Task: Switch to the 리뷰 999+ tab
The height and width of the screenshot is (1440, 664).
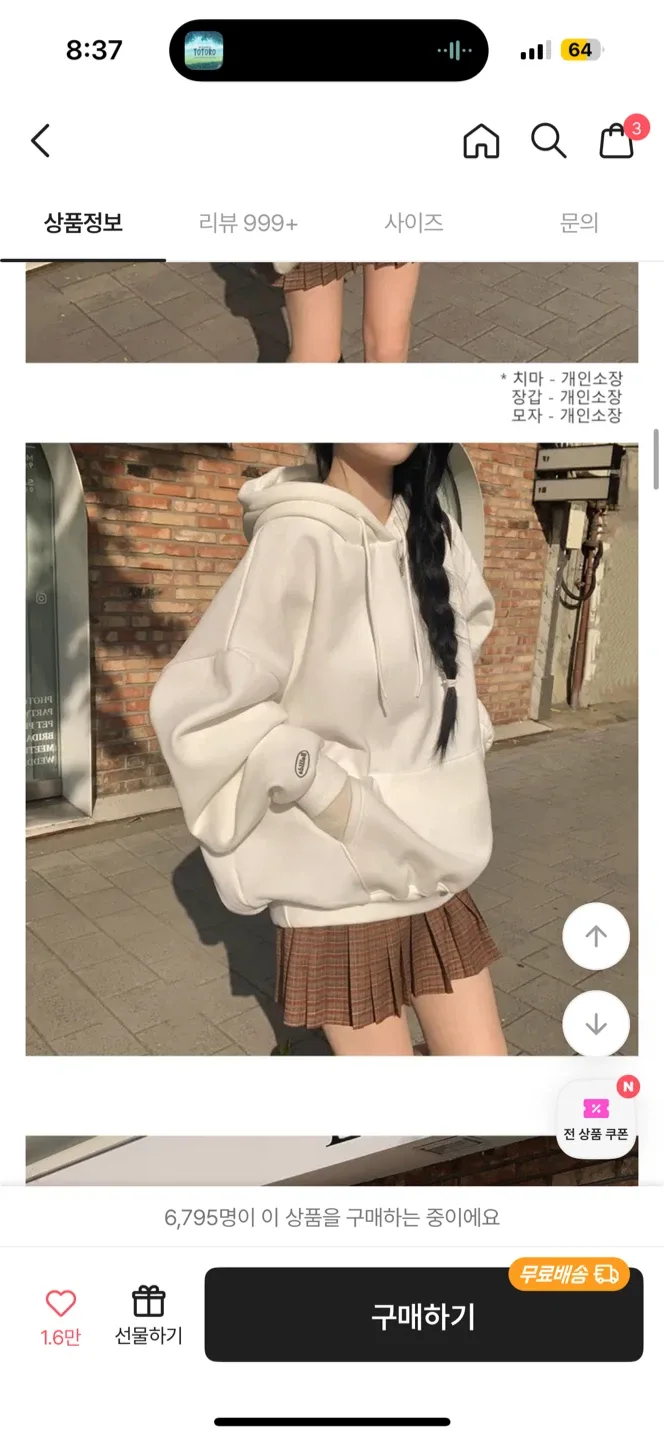Action: pyautogui.click(x=248, y=223)
